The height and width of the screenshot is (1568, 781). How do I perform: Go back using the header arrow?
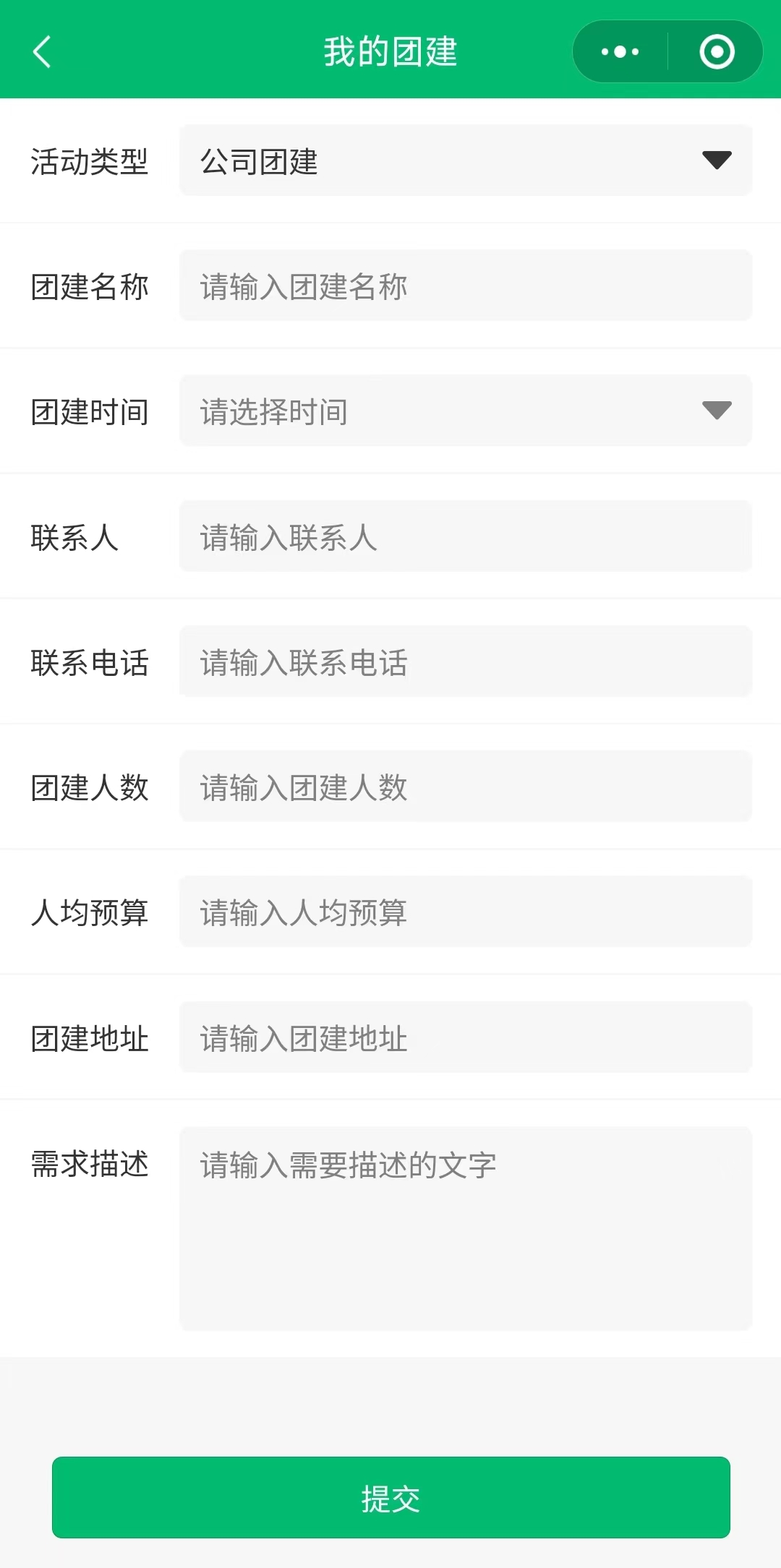coord(42,52)
